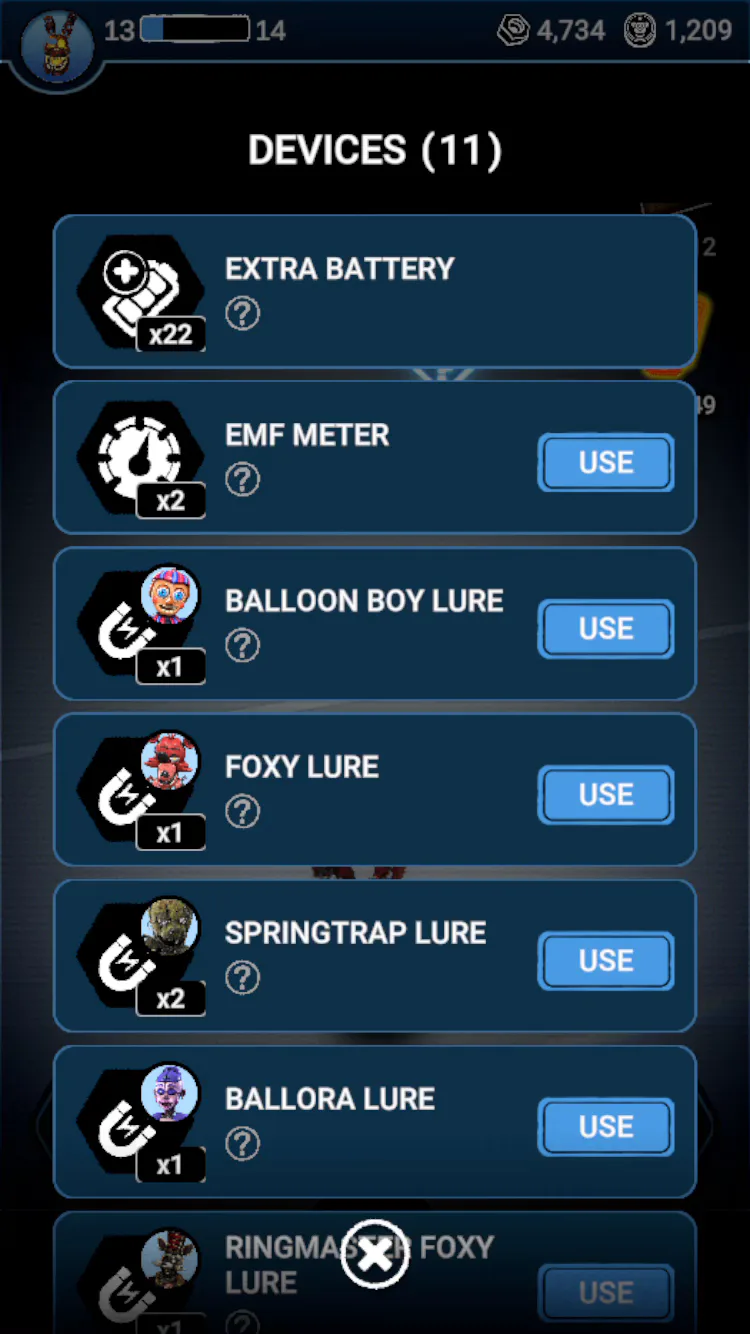This screenshot has width=750, height=1334.
Task: Use the Ballora Lure
Action: (606, 1127)
